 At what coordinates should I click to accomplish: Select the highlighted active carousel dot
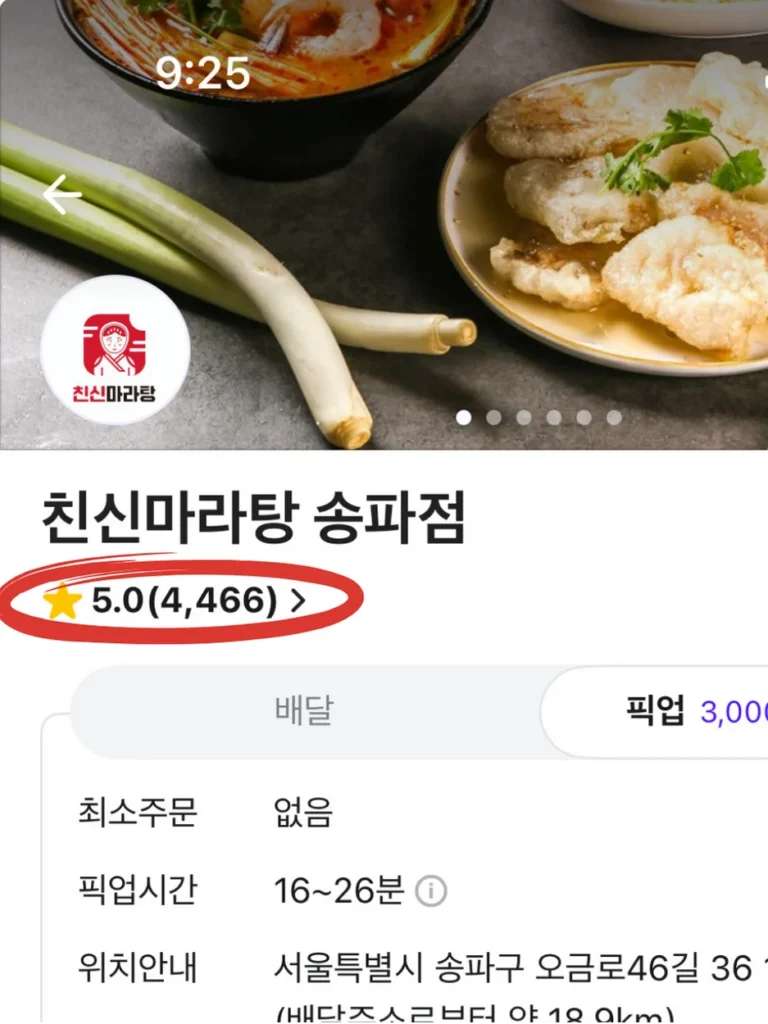[x=463, y=417]
